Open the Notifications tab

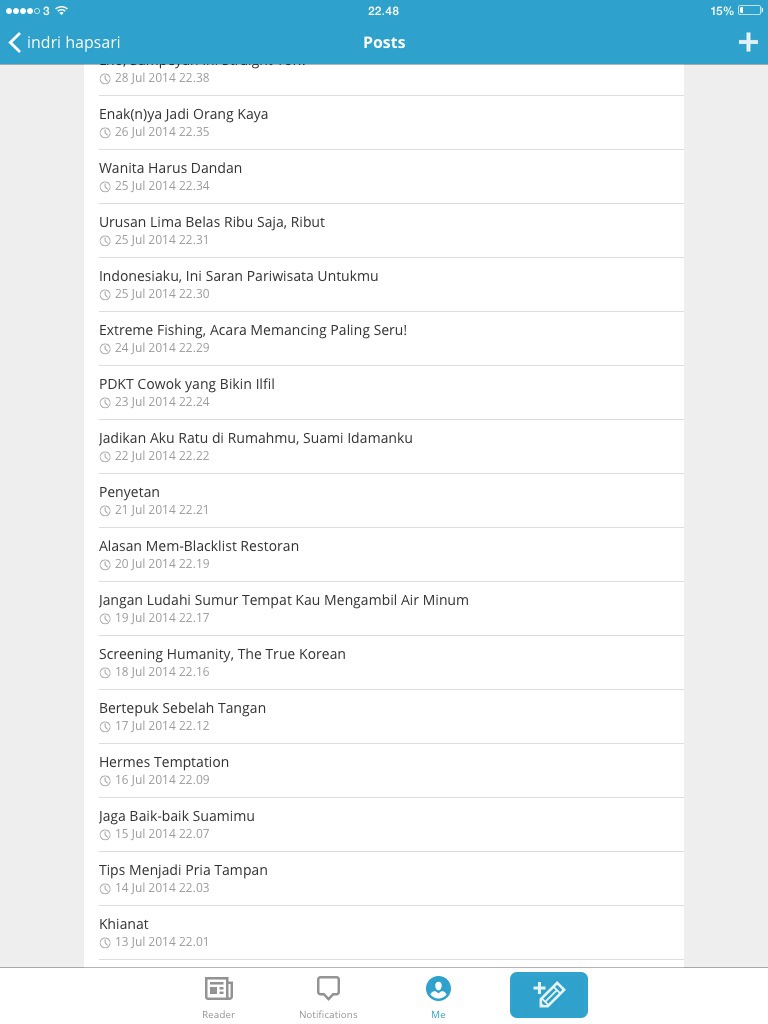328,997
